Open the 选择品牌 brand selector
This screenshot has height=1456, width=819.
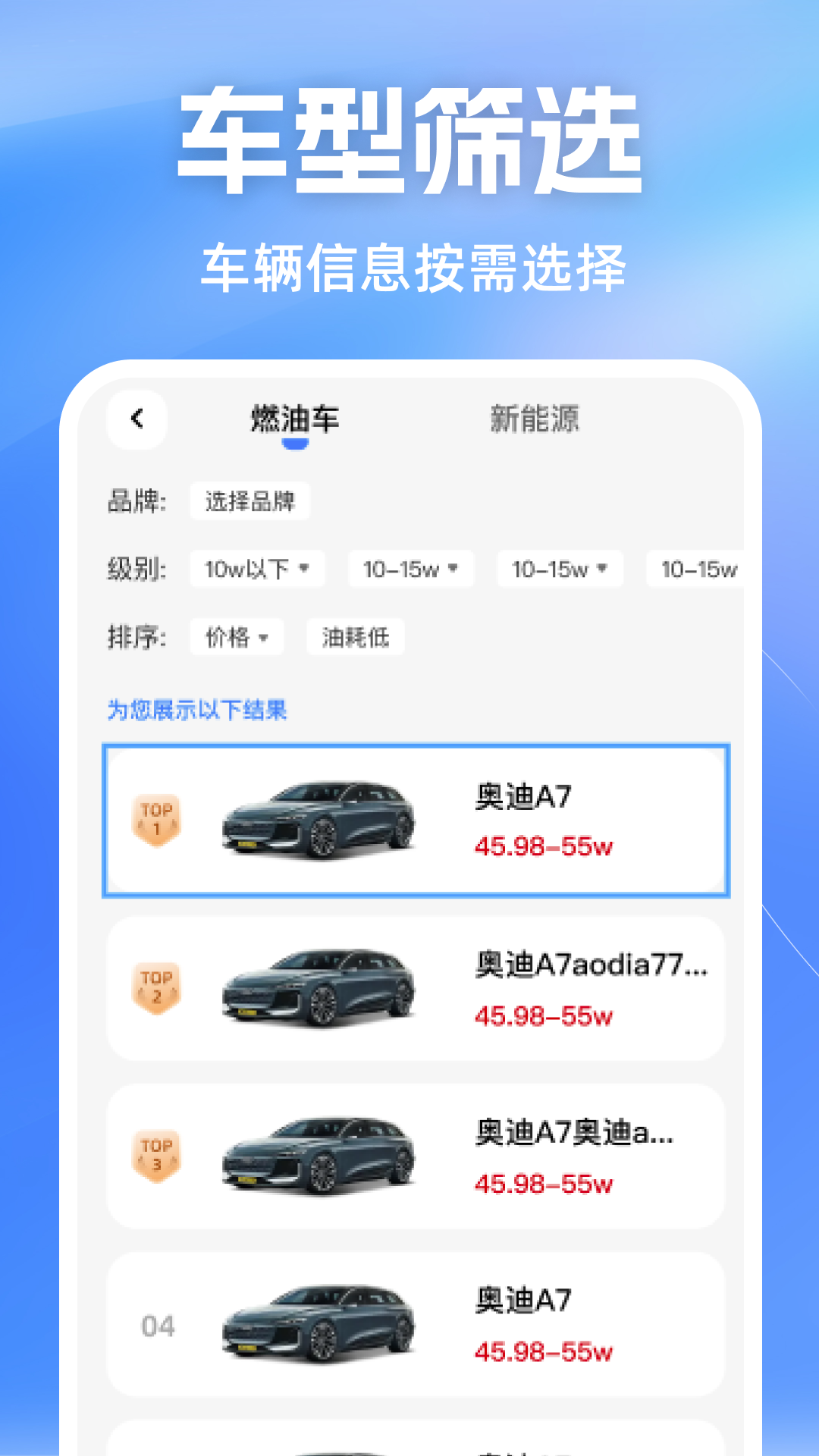[250, 500]
